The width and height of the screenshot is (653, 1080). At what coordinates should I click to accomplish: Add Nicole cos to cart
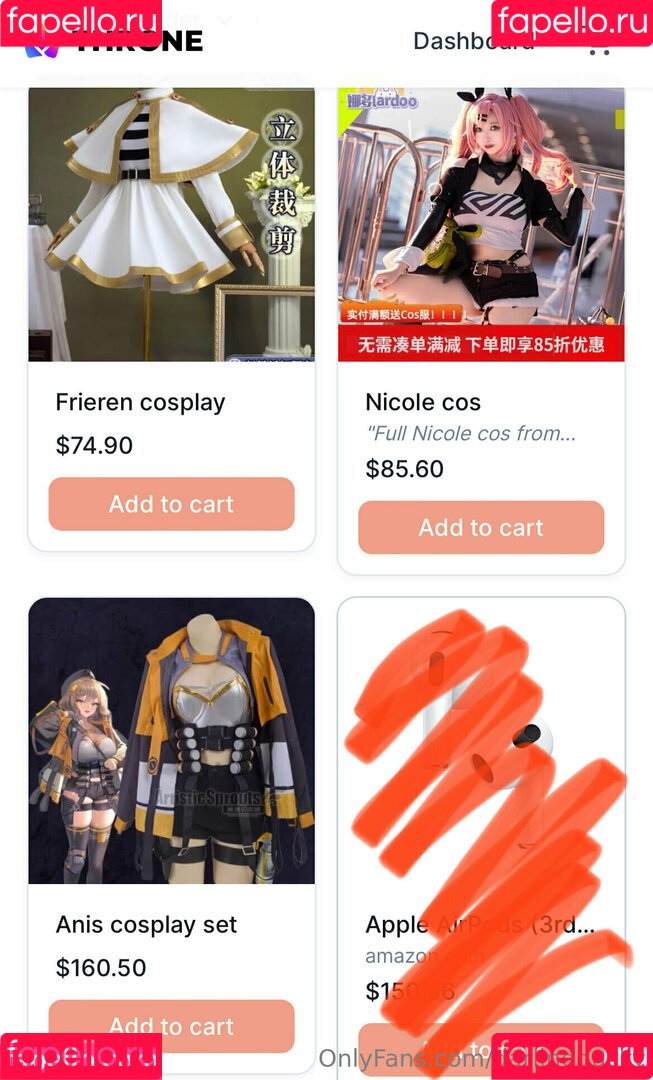point(481,527)
